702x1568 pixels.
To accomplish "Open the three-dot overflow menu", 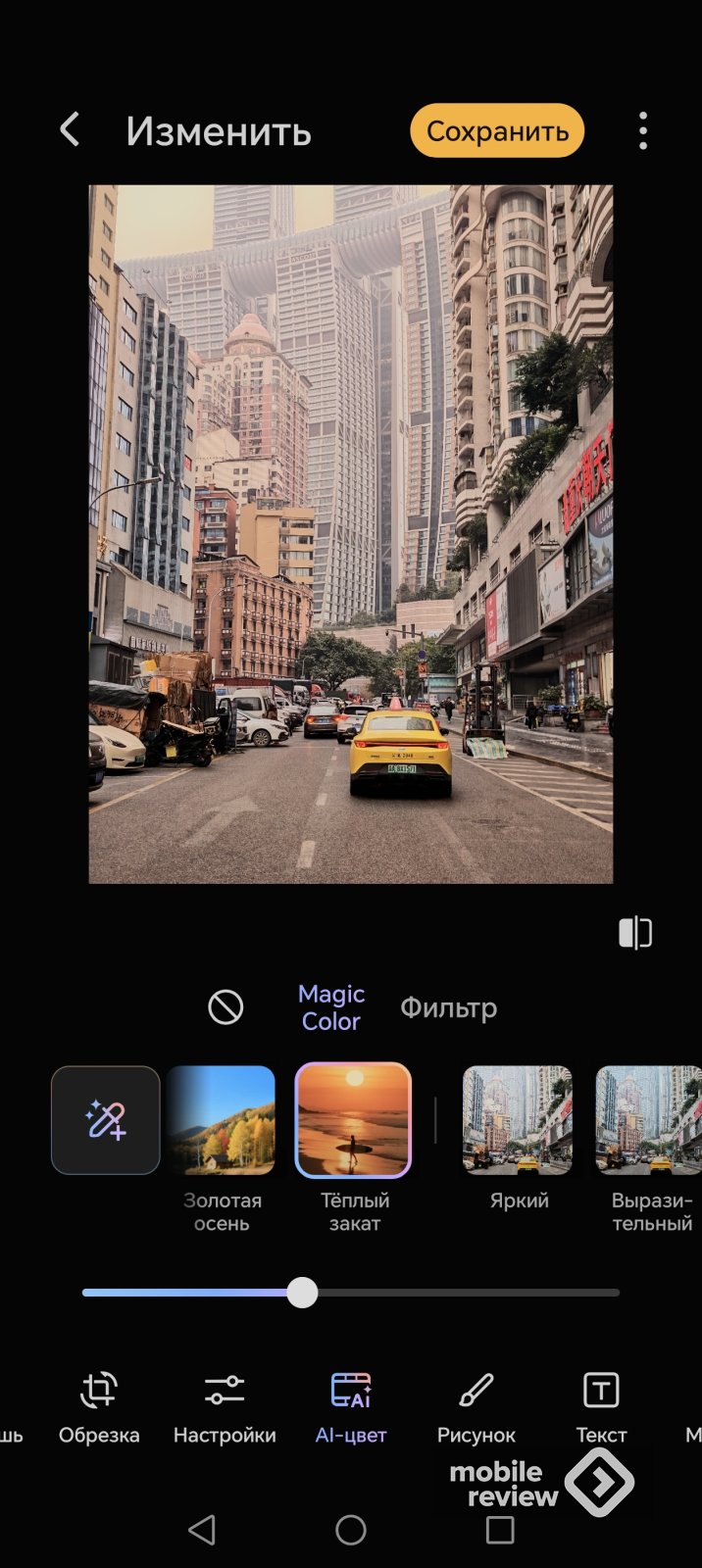I will tap(642, 131).
